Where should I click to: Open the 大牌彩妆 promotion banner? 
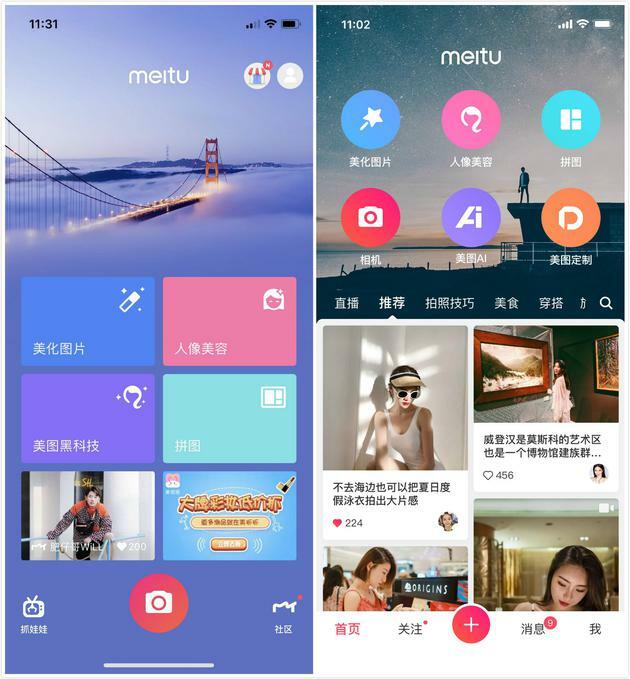[x=229, y=515]
